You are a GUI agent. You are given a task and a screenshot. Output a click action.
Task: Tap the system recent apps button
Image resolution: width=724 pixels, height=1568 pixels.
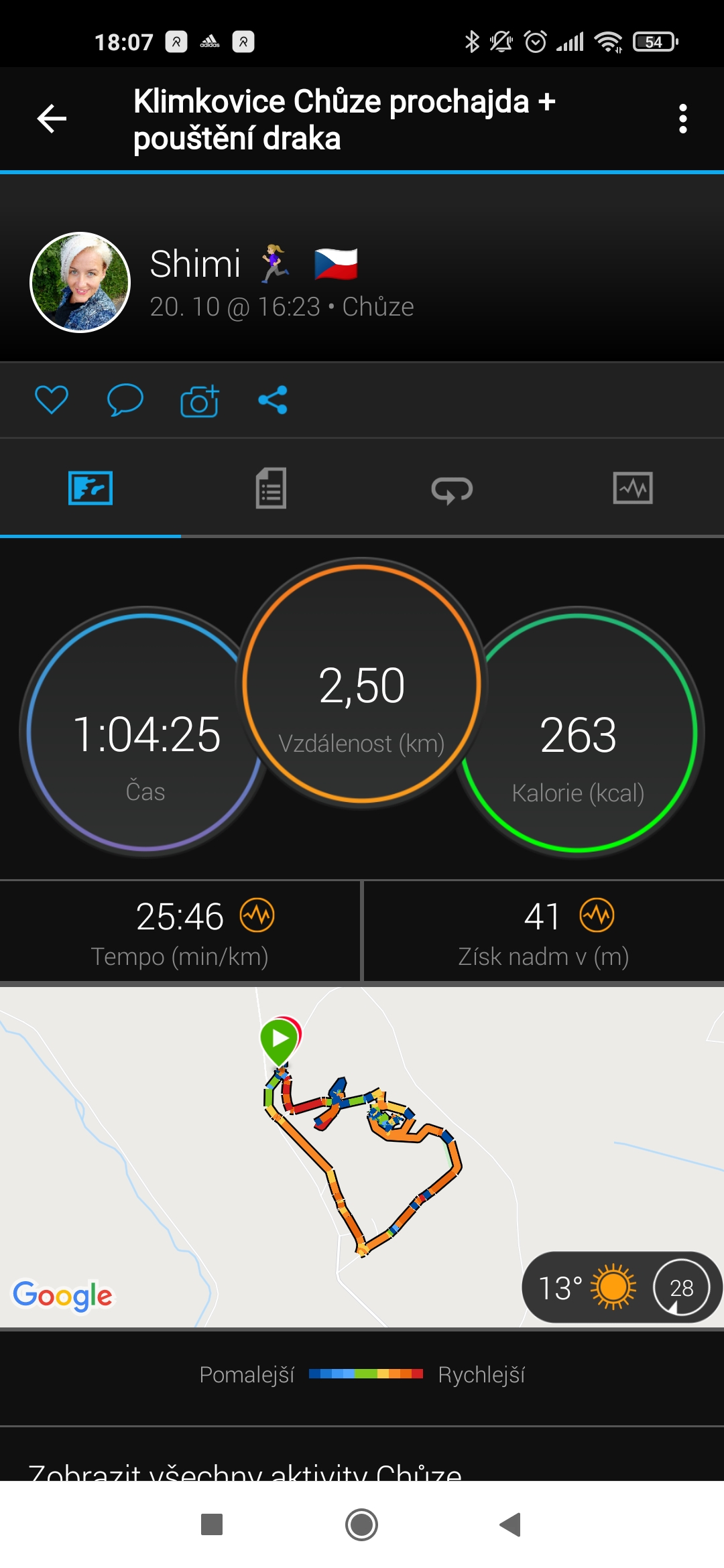pyautogui.click(x=212, y=1524)
